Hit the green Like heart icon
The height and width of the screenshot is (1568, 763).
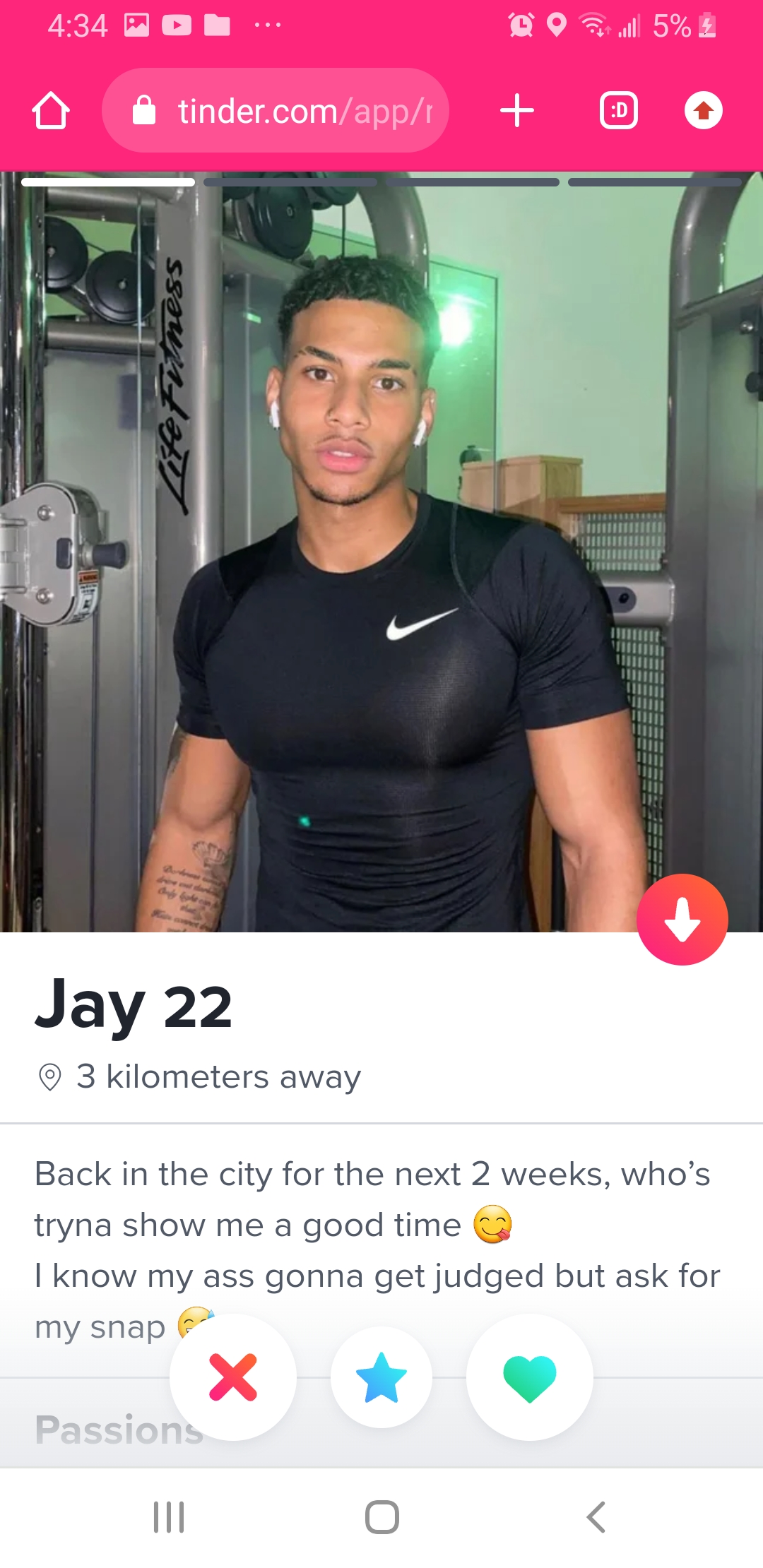530,1377
